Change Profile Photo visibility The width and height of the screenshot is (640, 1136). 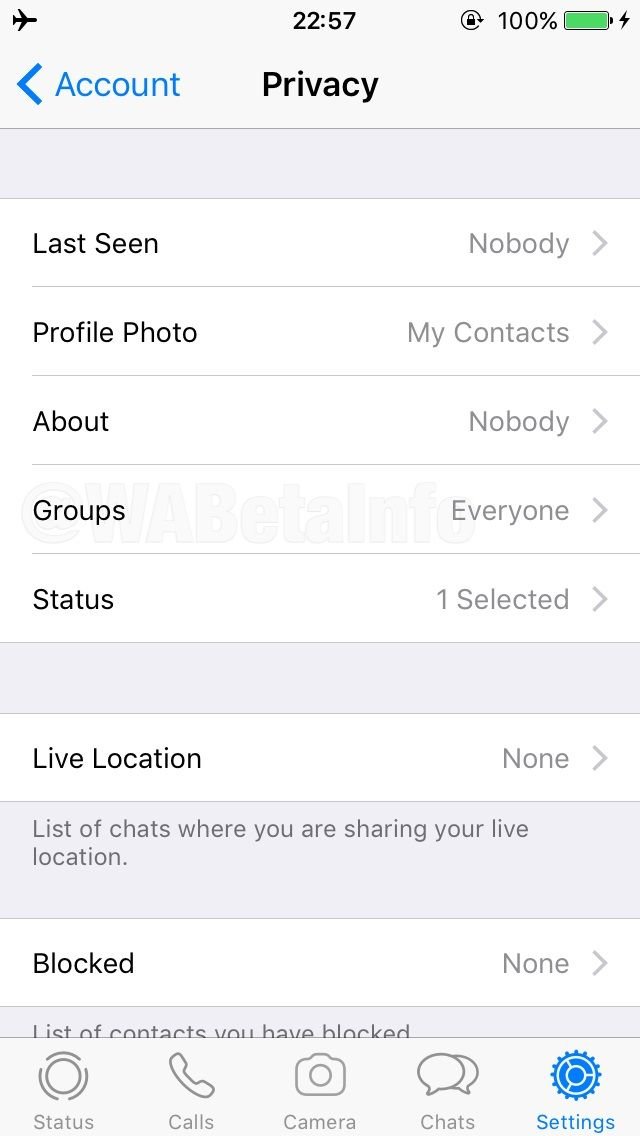point(320,332)
